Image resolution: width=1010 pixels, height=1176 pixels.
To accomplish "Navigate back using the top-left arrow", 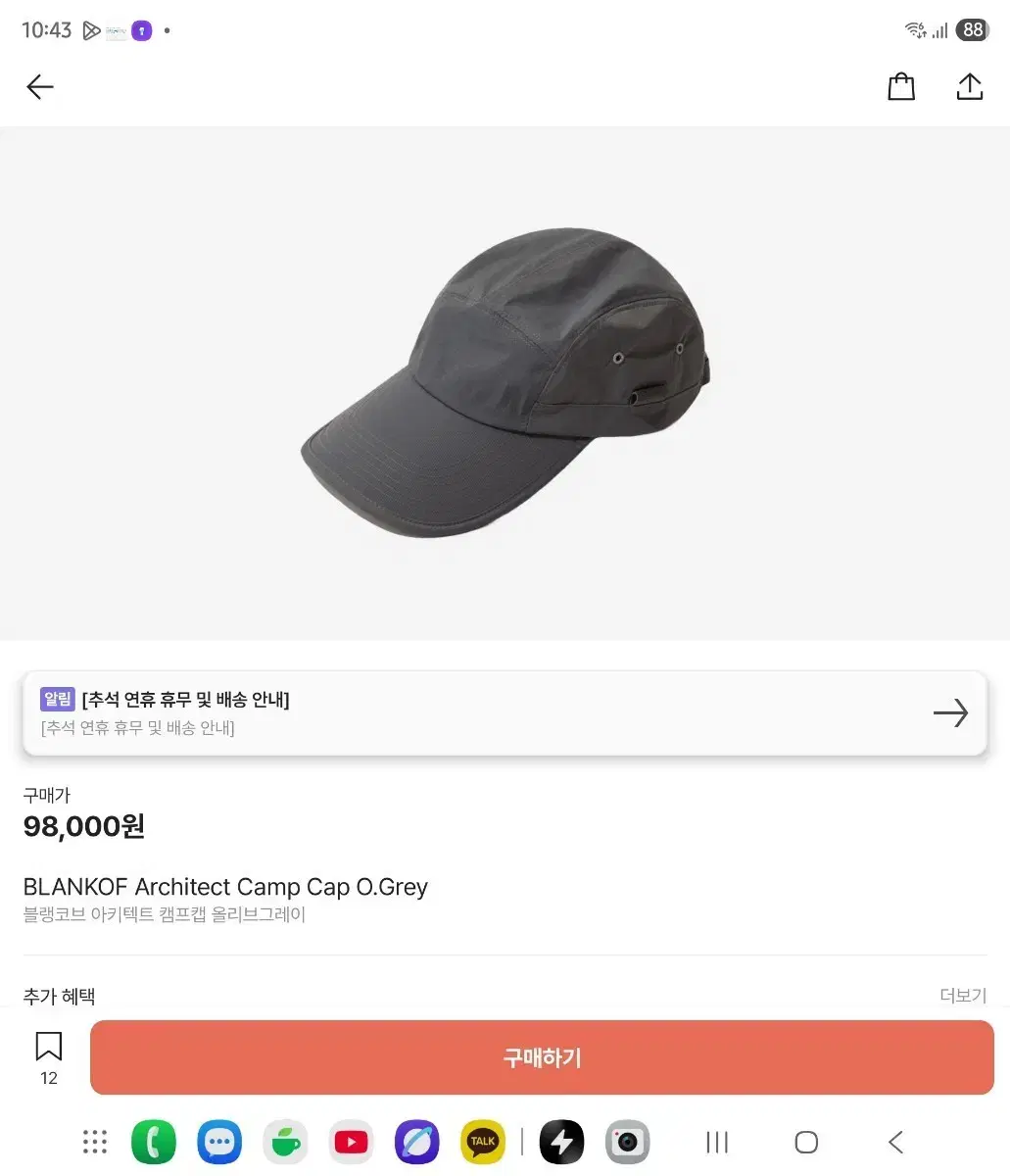I will [x=39, y=86].
